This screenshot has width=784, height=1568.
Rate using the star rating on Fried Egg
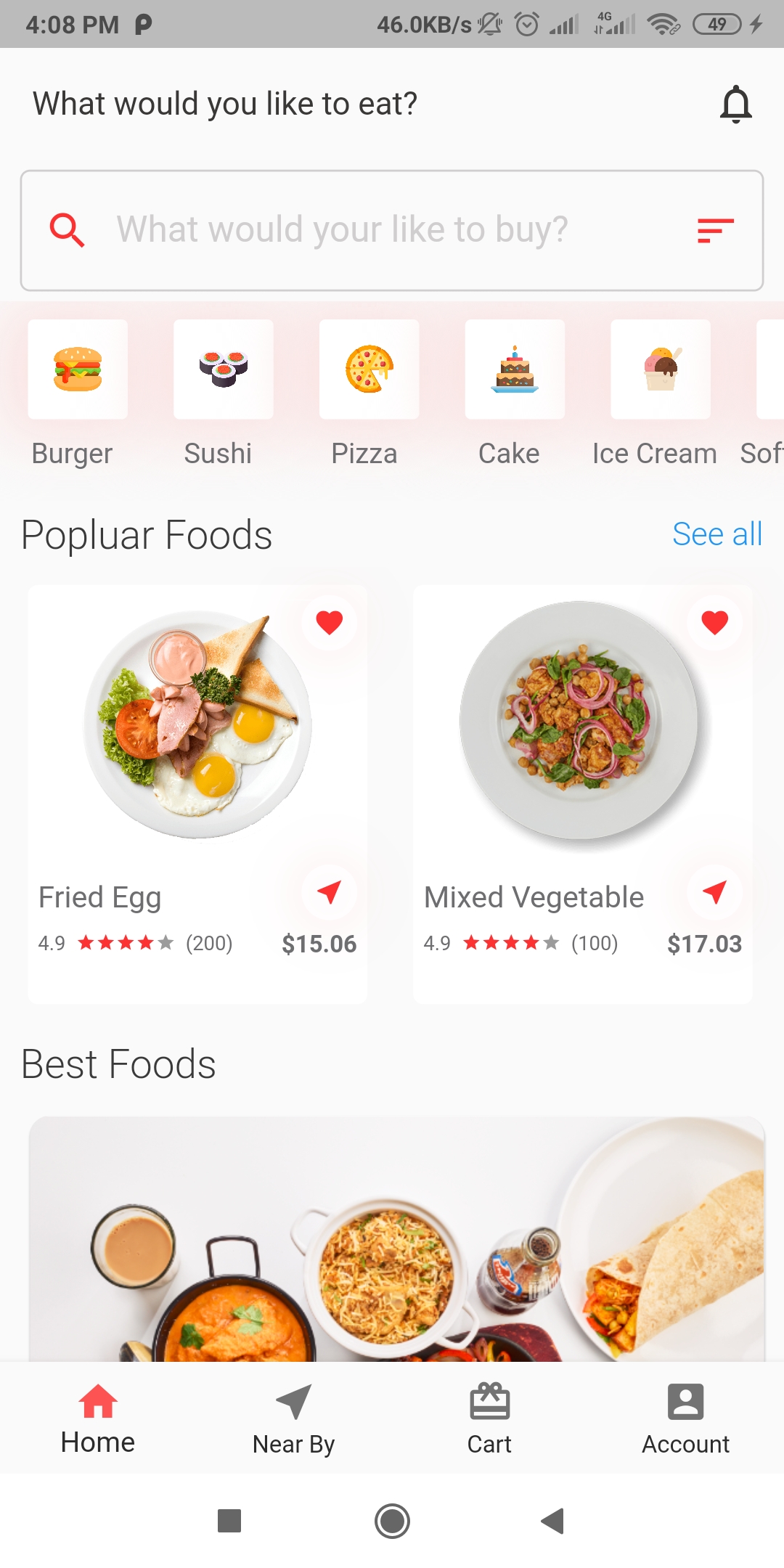click(124, 943)
